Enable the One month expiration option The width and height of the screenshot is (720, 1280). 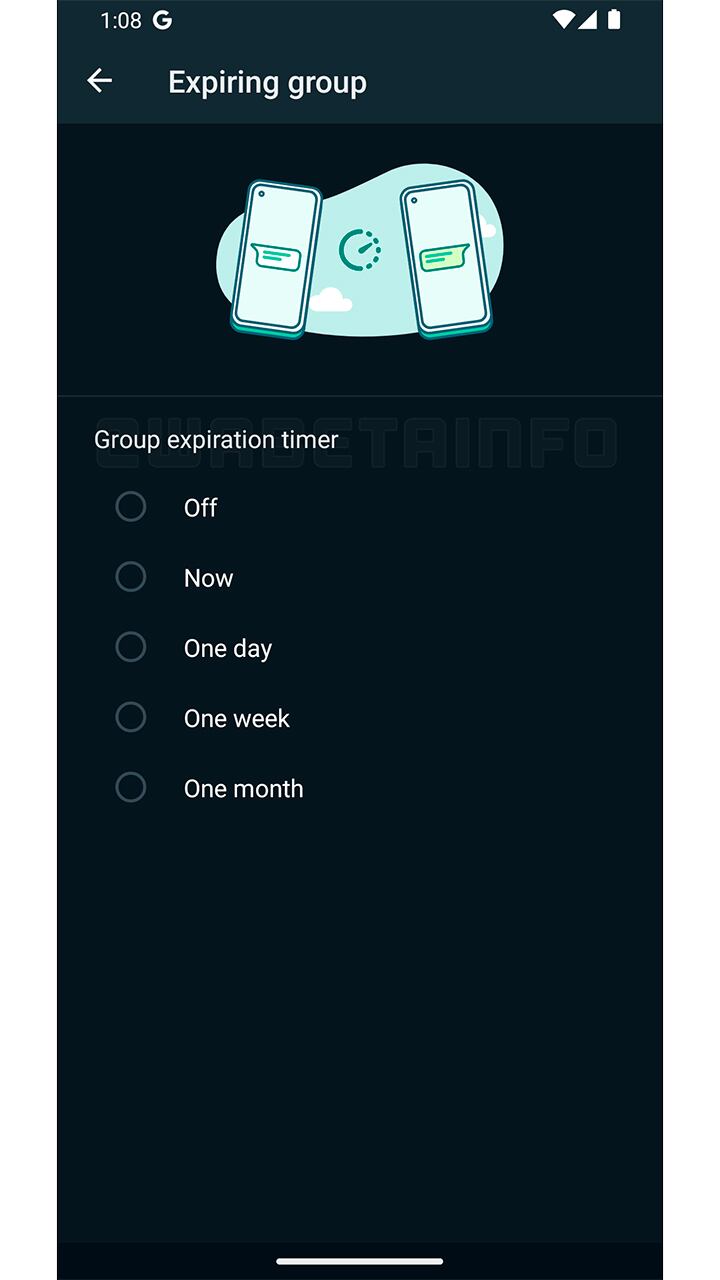coord(131,787)
